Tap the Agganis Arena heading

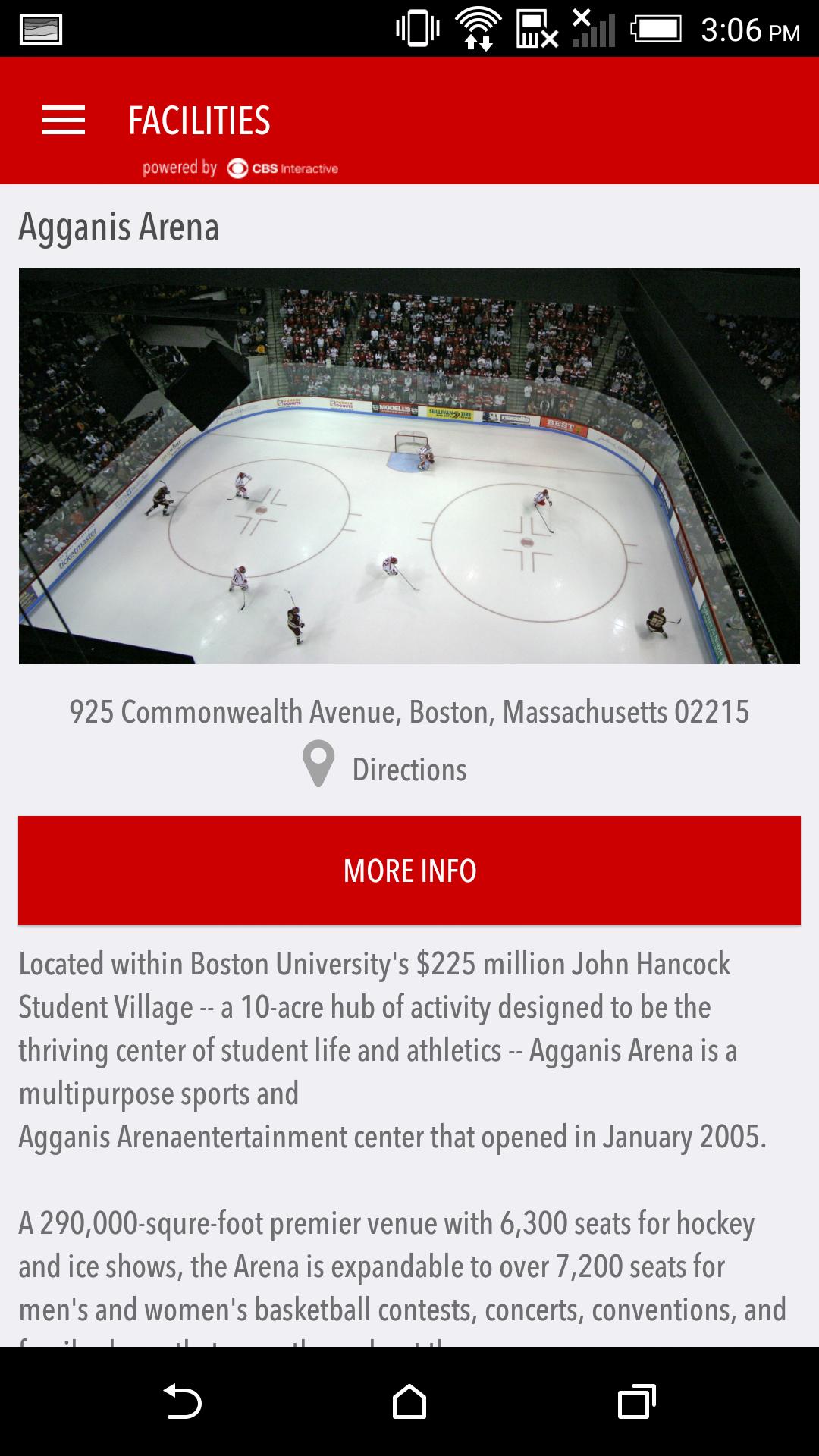coord(118,225)
